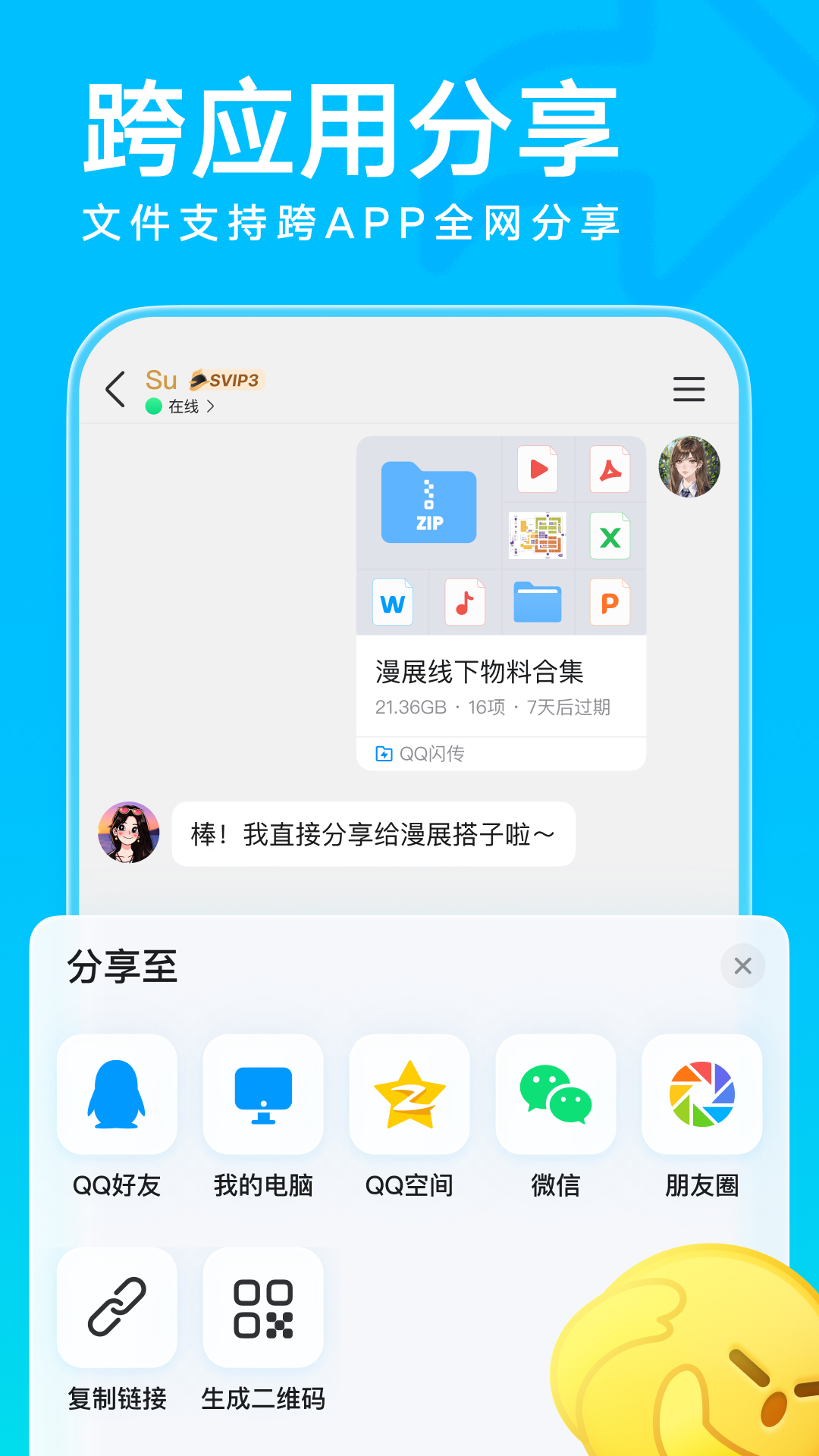Viewport: 819px width, 1456px height.
Task: Share the files to 微信
Action: (556, 1095)
